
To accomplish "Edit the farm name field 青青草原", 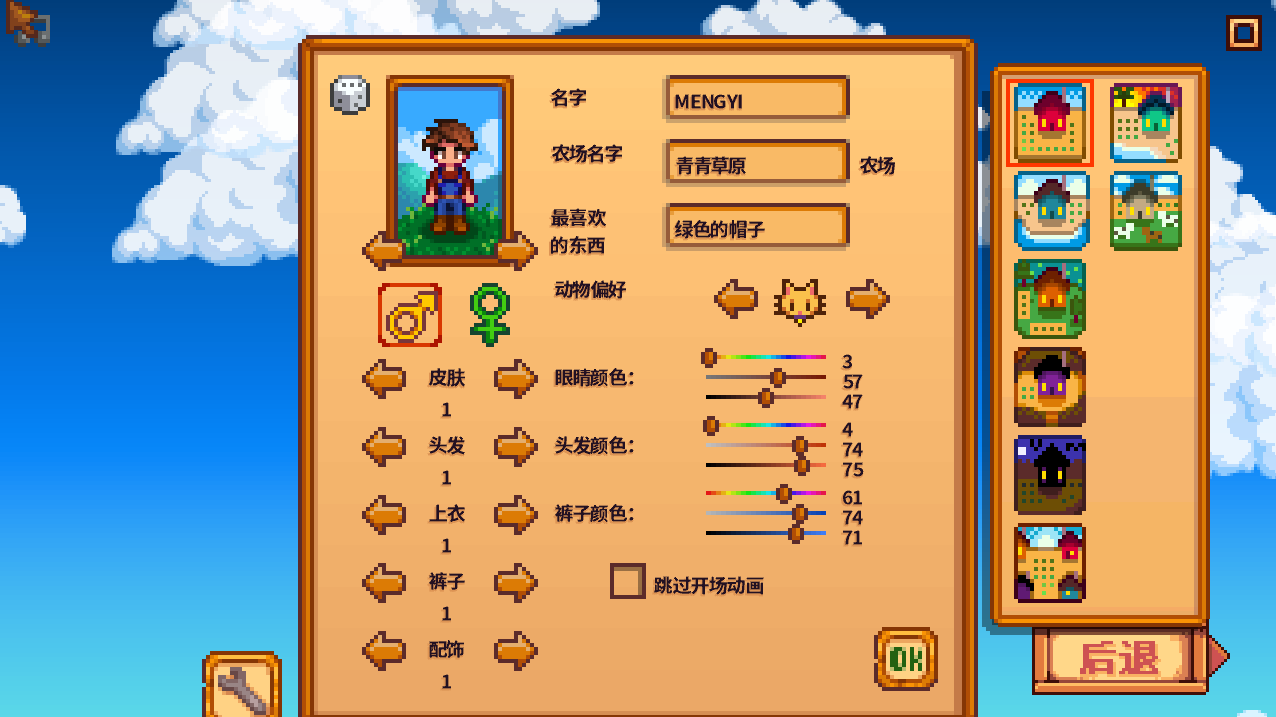I will click(756, 164).
